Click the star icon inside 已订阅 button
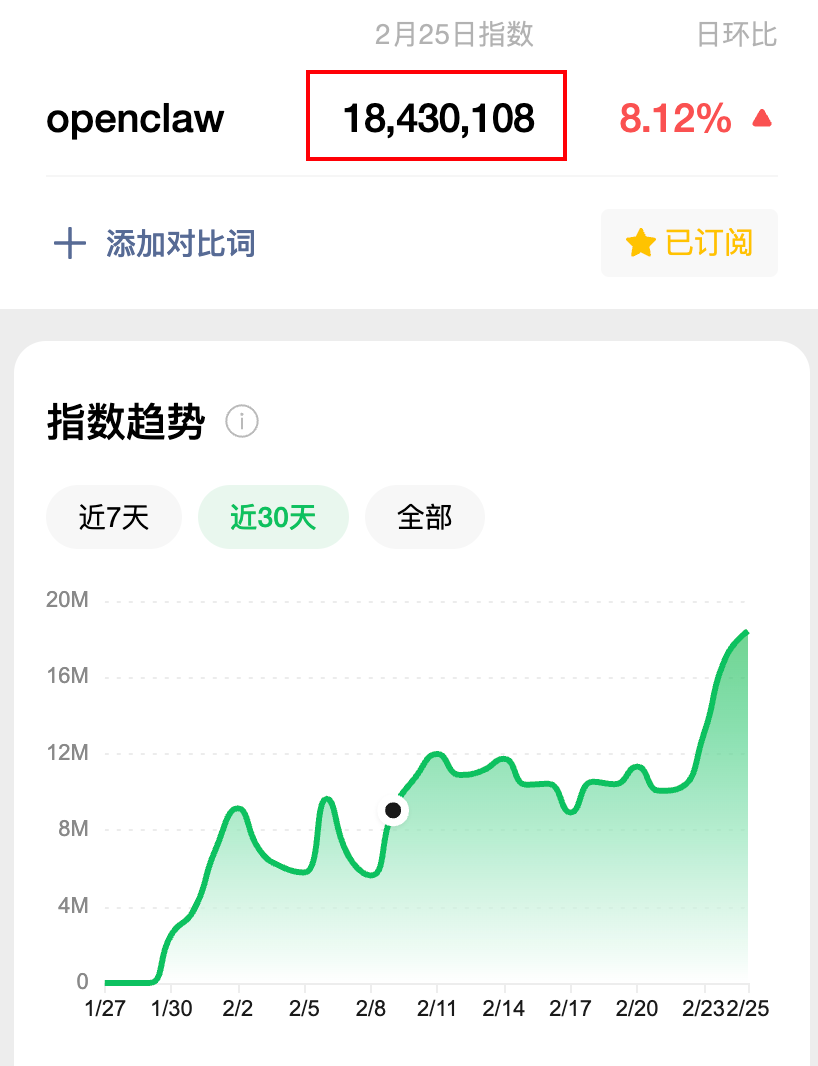Screen dimensions: 818x1066 click(641, 242)
